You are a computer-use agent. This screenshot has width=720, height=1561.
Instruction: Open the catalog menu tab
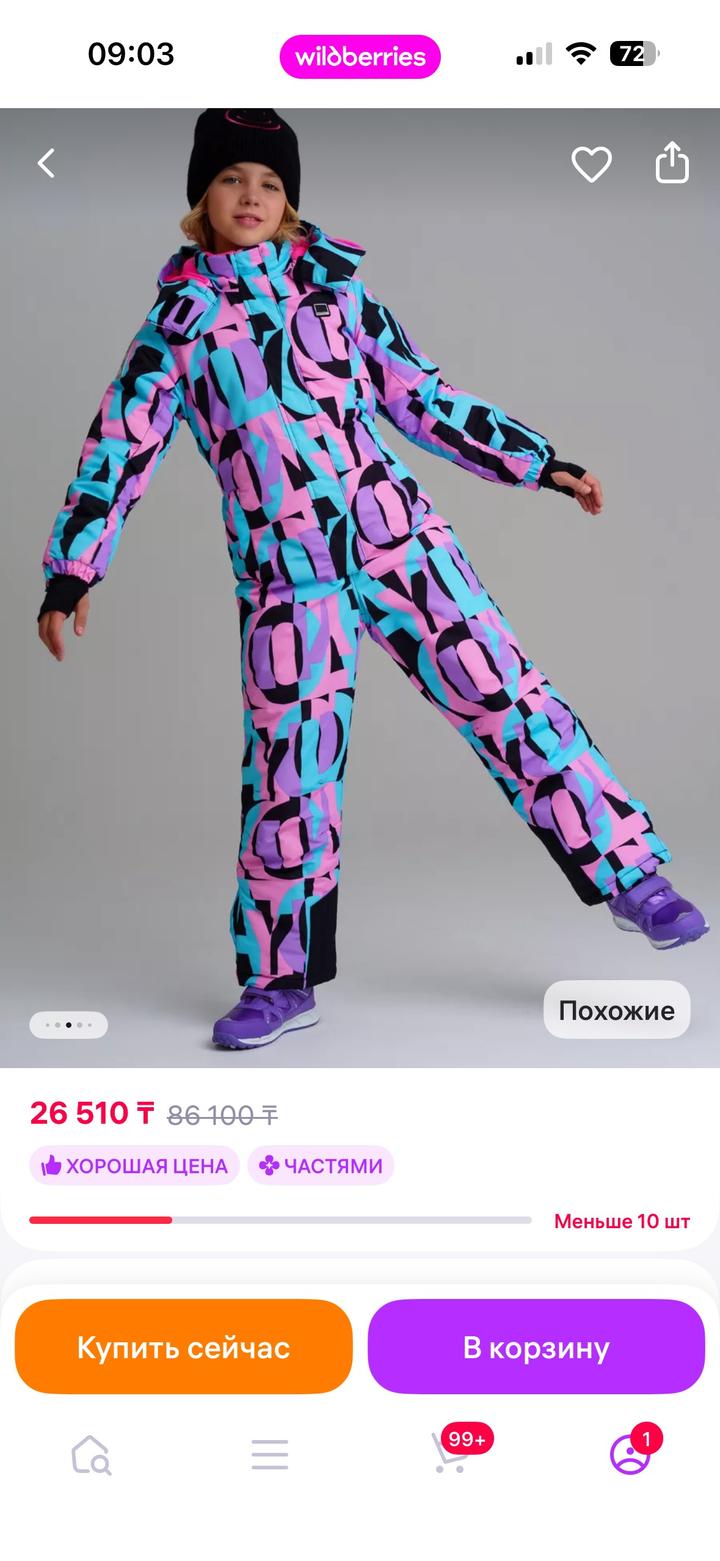click(270, 1455)
